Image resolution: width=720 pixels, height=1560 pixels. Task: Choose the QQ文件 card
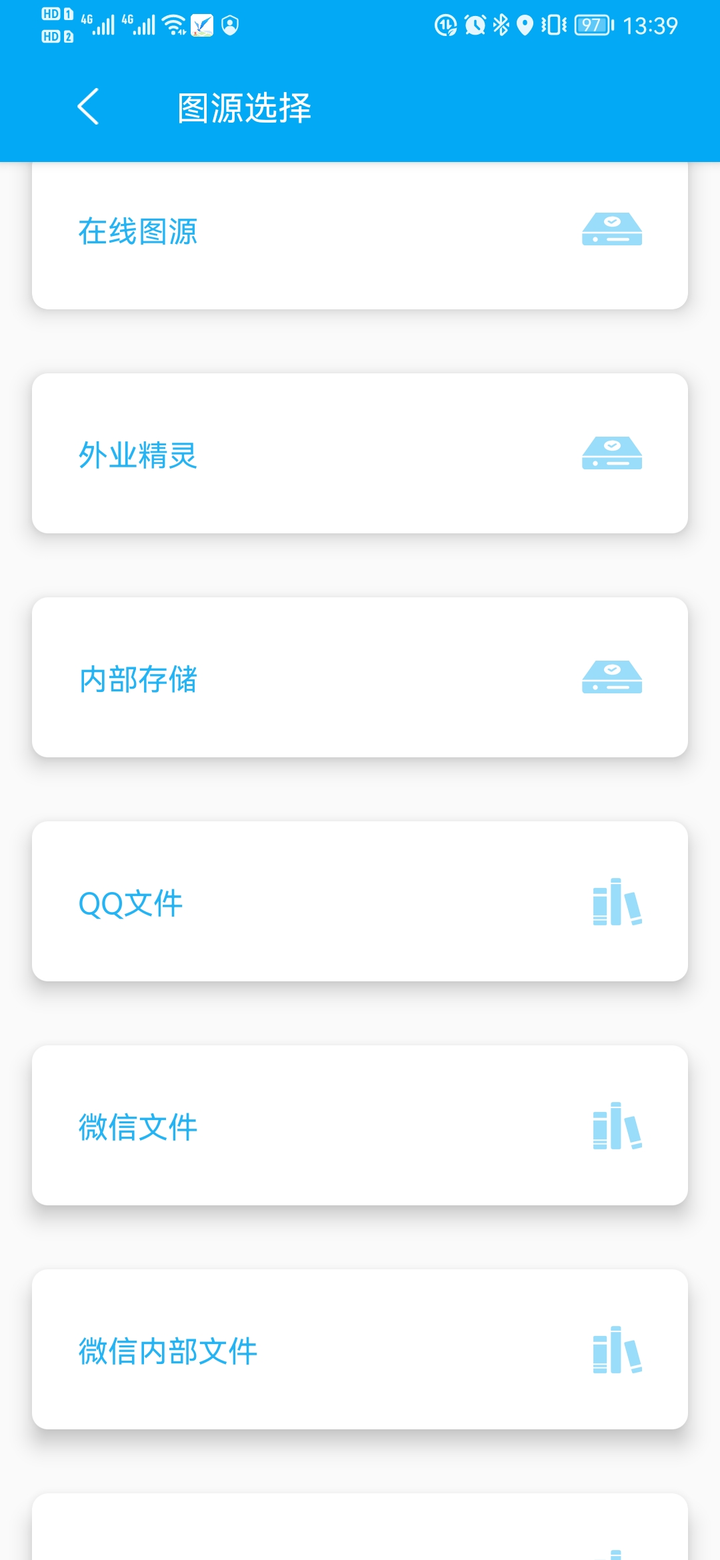[360, 902]
